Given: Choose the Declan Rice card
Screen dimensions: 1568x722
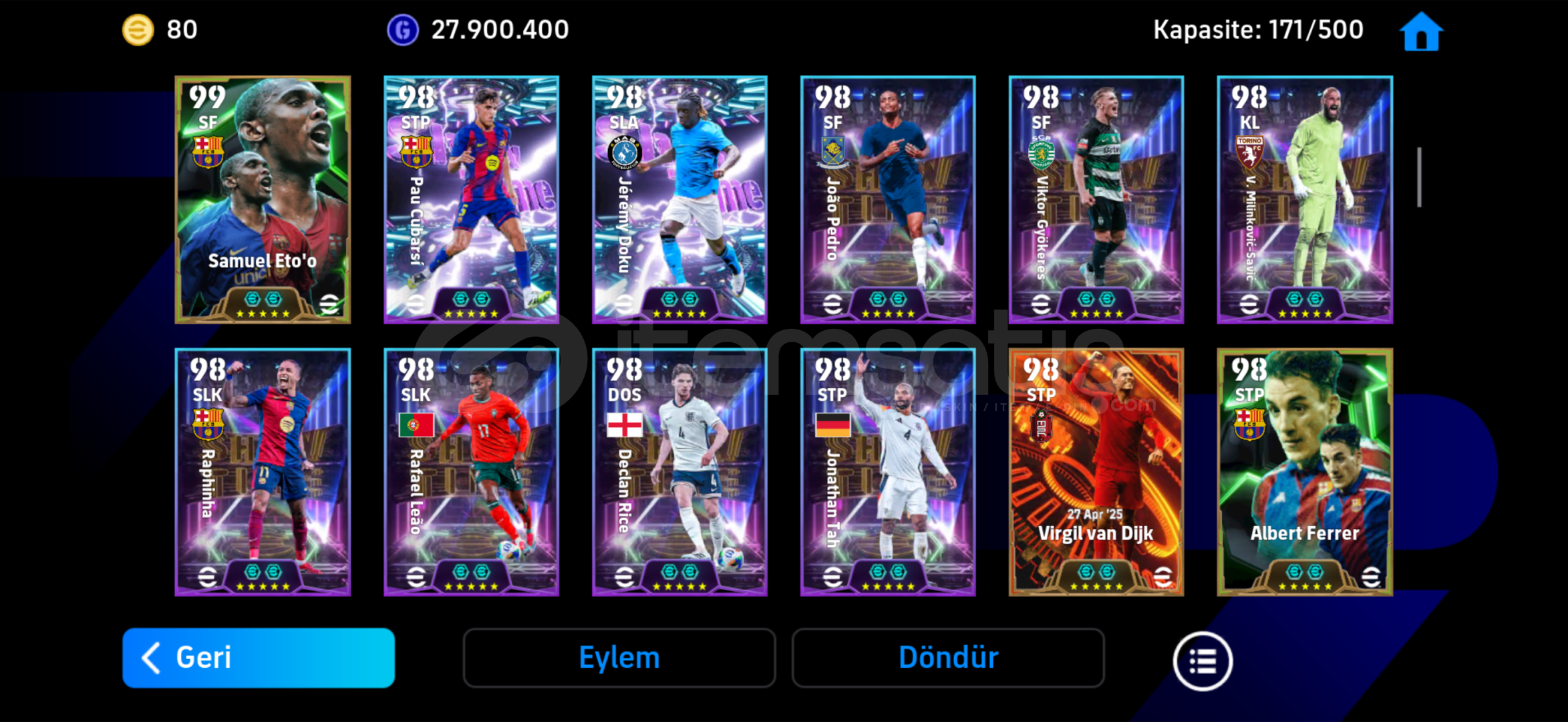Looking at the screenshot, I should pos(679,472).
